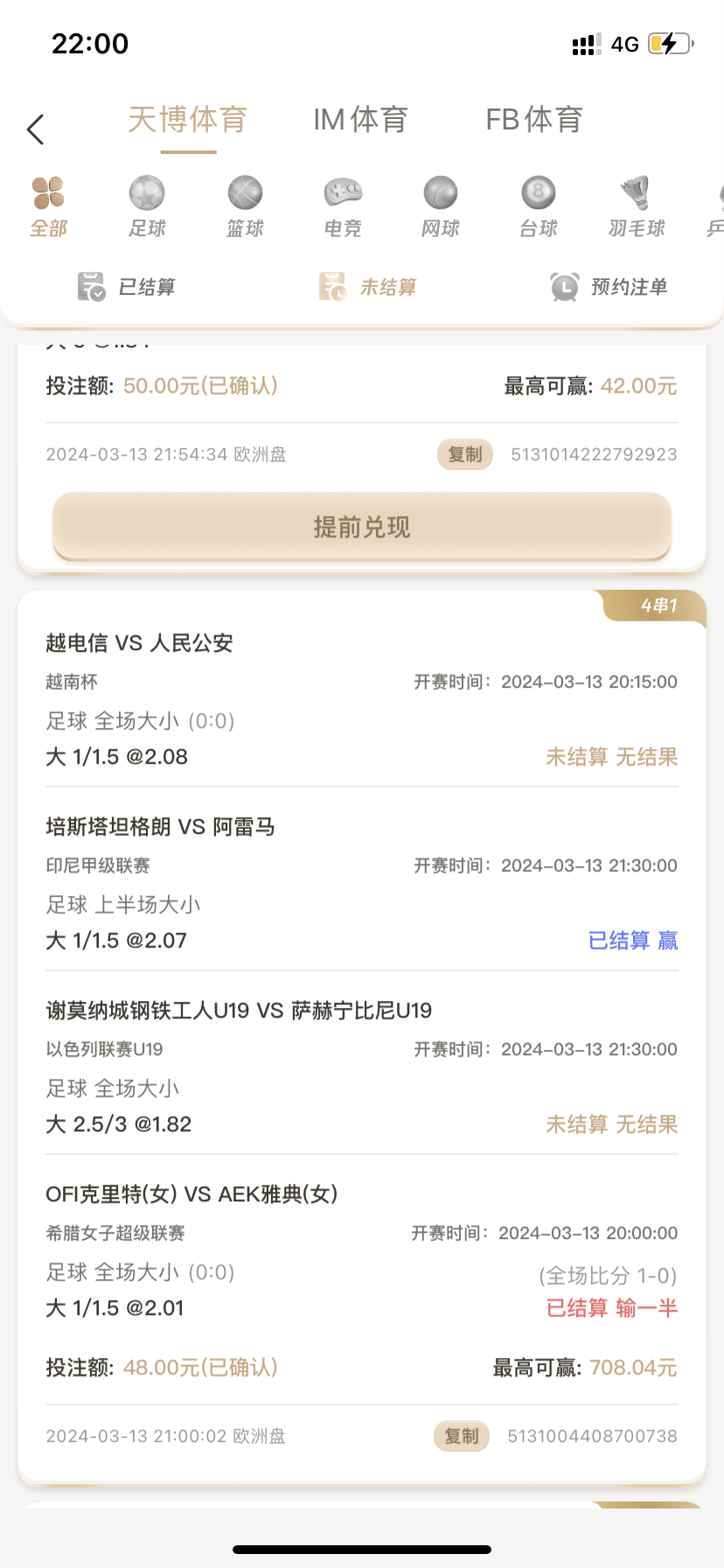The height and width of the screenshot is (1568, 724).
Task: Select the 天博体育 tab
Action: (x=187, y=120)
